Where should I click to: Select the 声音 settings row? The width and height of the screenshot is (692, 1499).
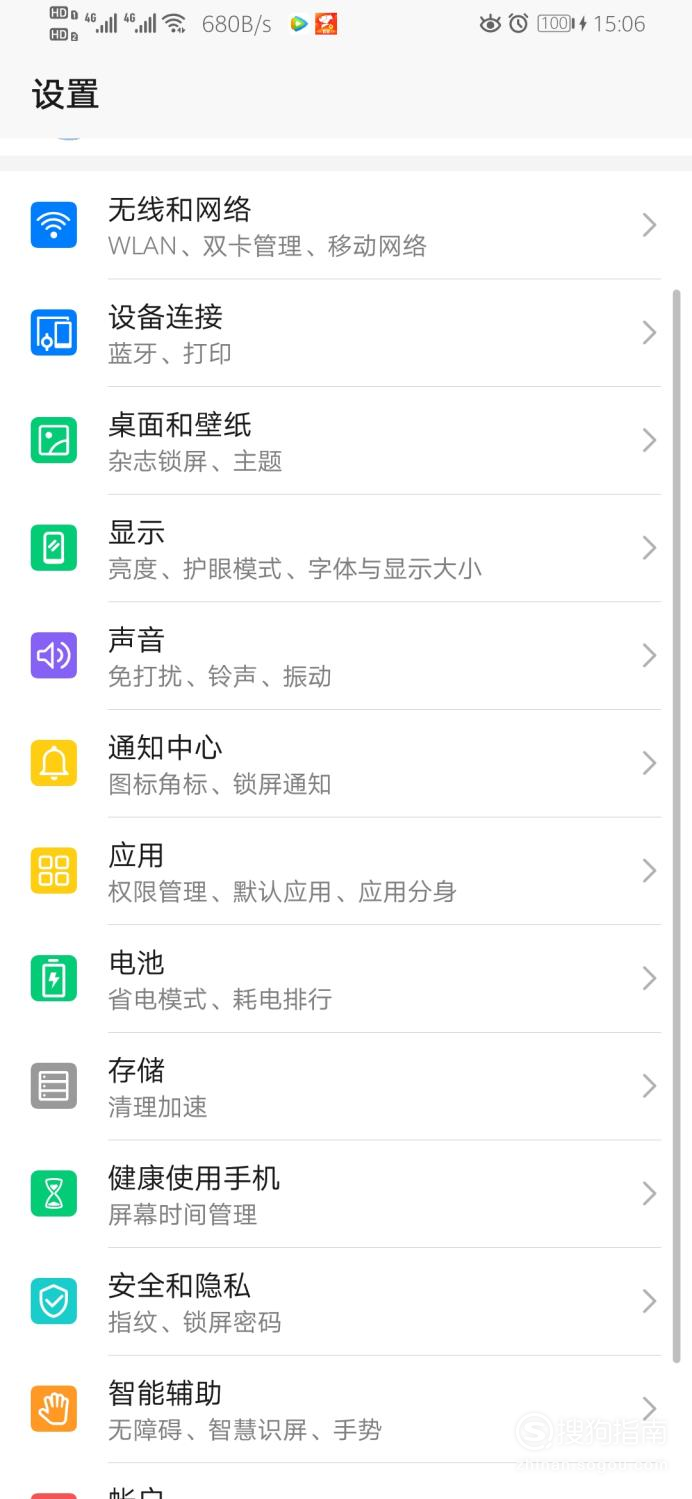(x=346, y=656)
